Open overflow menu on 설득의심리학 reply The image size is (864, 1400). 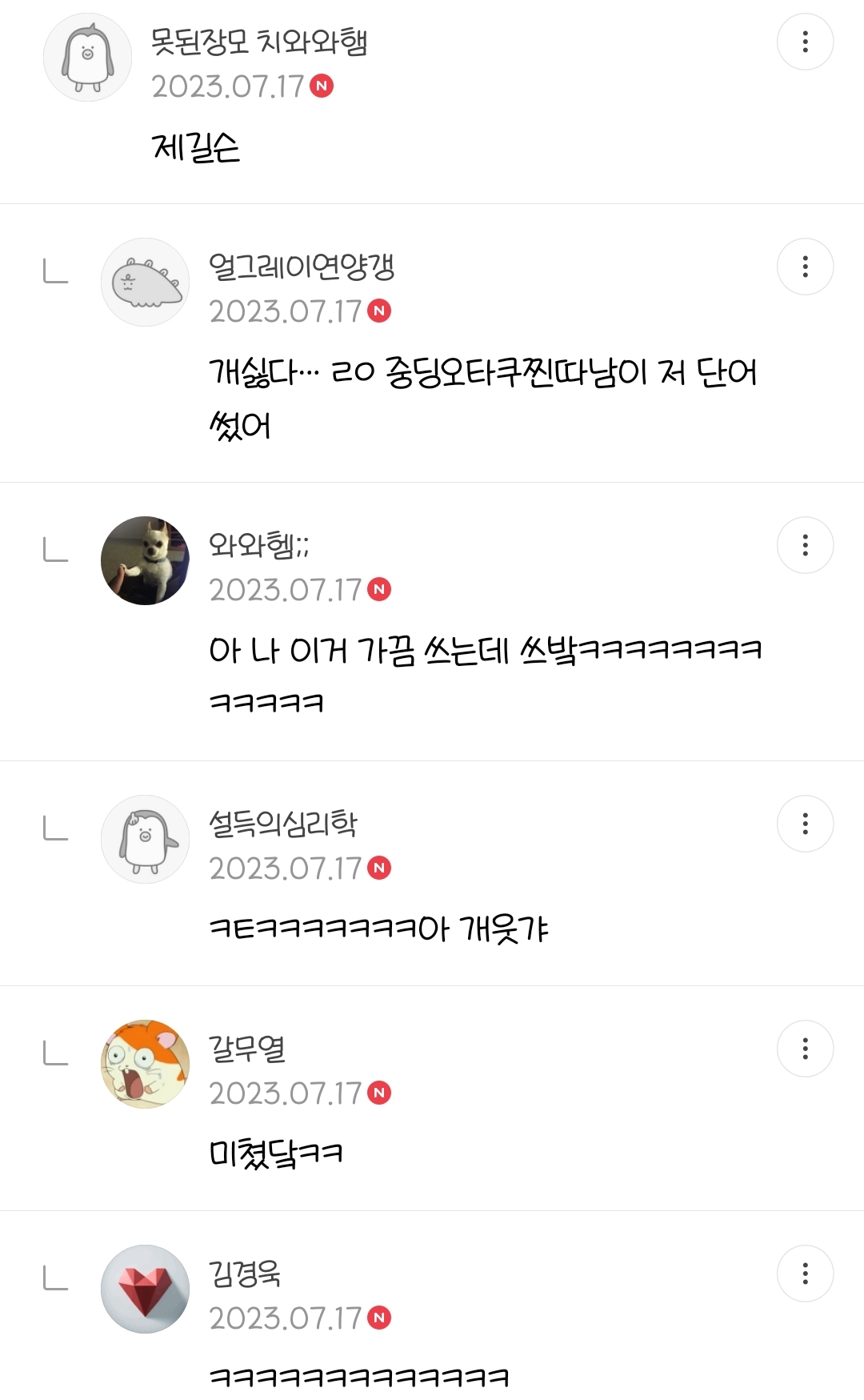805,824
